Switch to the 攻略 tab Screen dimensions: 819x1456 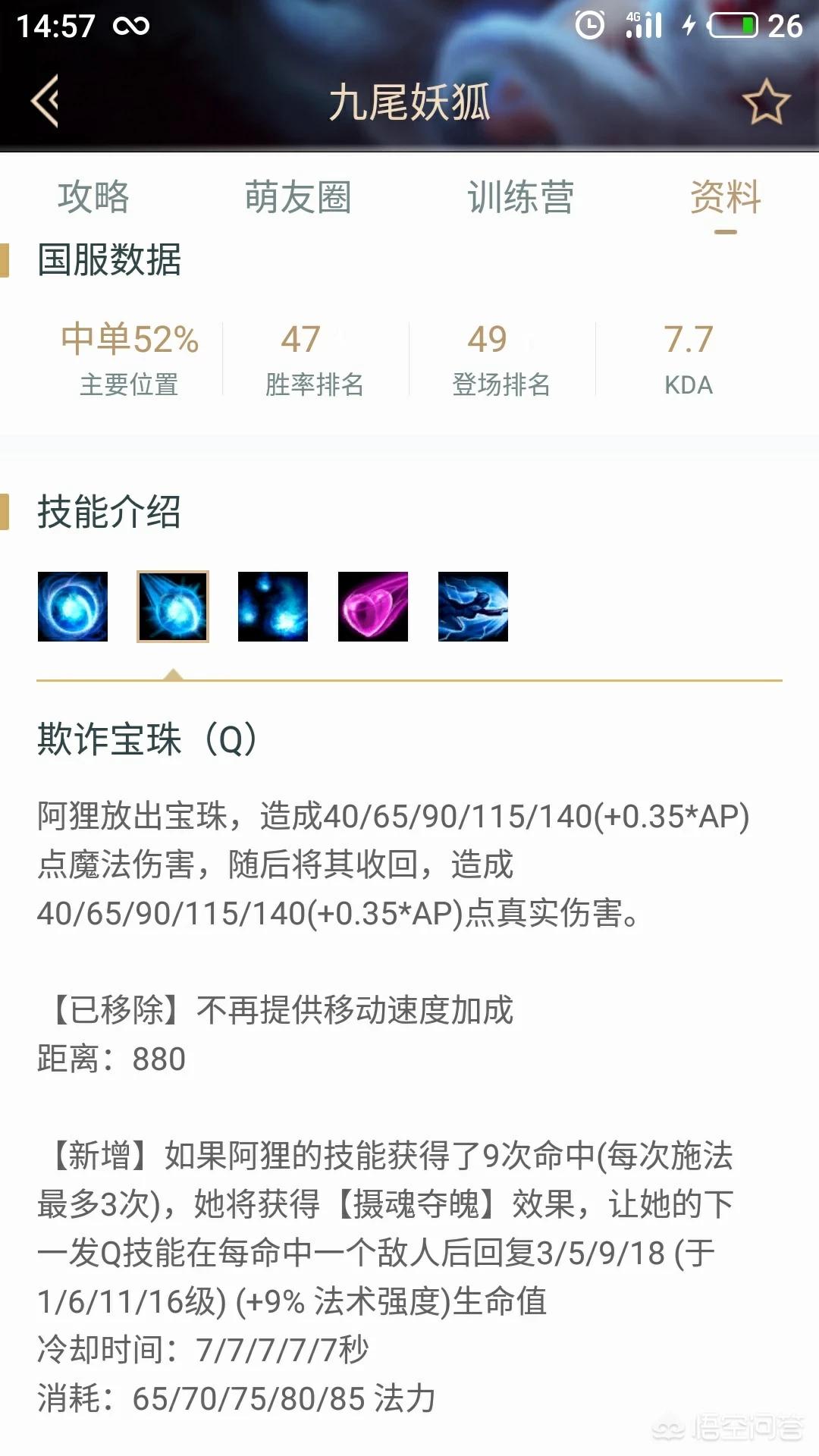93,197
